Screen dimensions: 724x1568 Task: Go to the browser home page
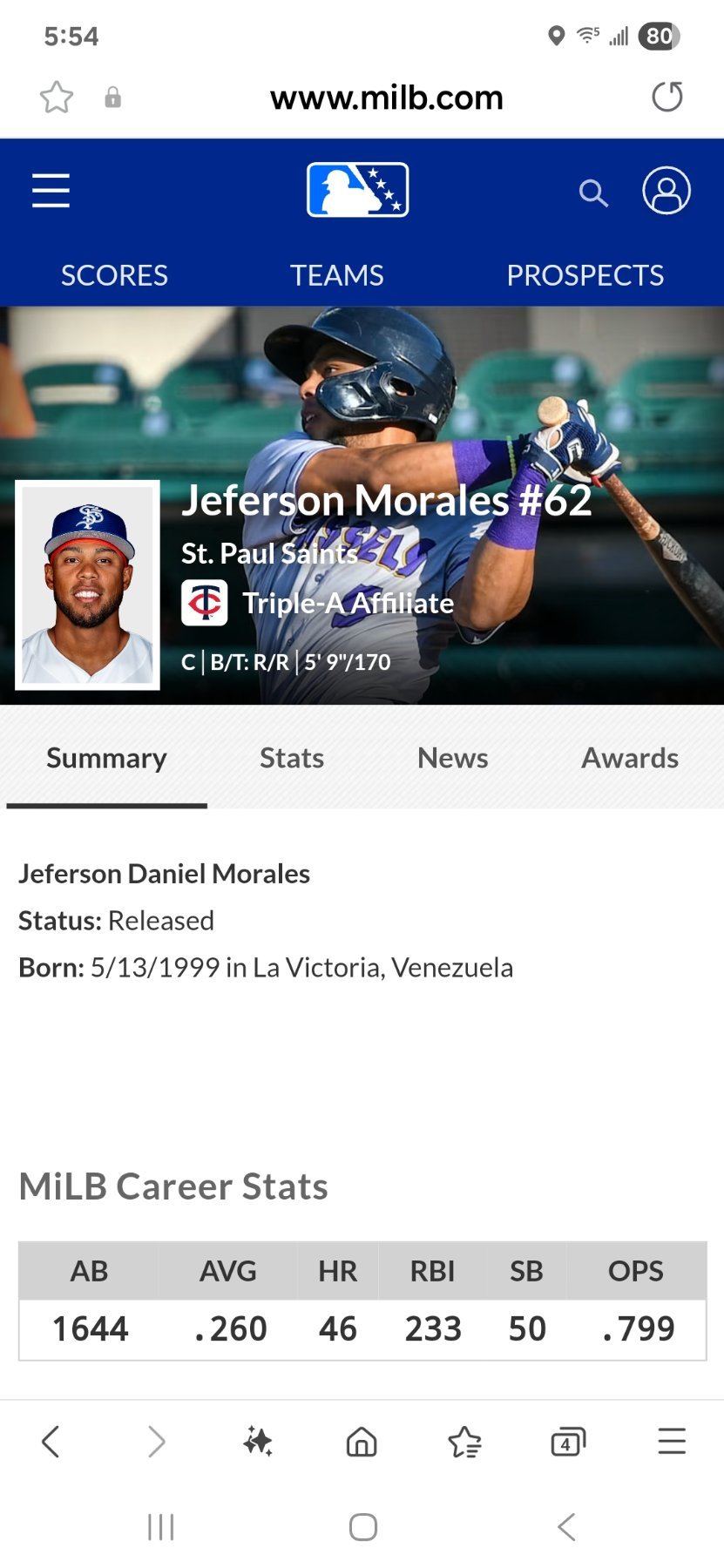click(x=362, y=1442)
